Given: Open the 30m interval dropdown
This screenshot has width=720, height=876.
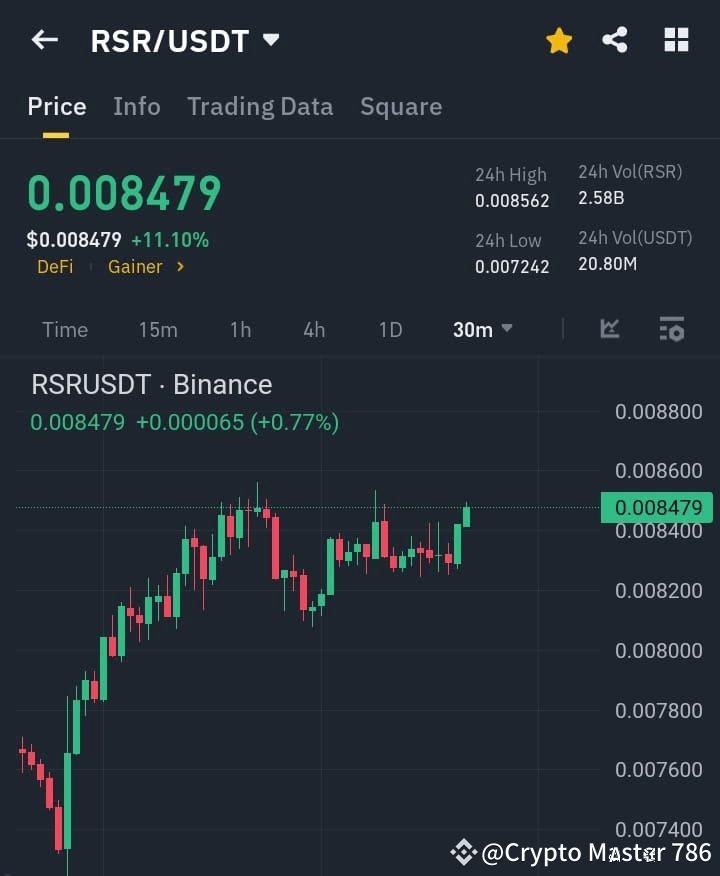Looking at the screenshot, I should click(x=481, y=329).
